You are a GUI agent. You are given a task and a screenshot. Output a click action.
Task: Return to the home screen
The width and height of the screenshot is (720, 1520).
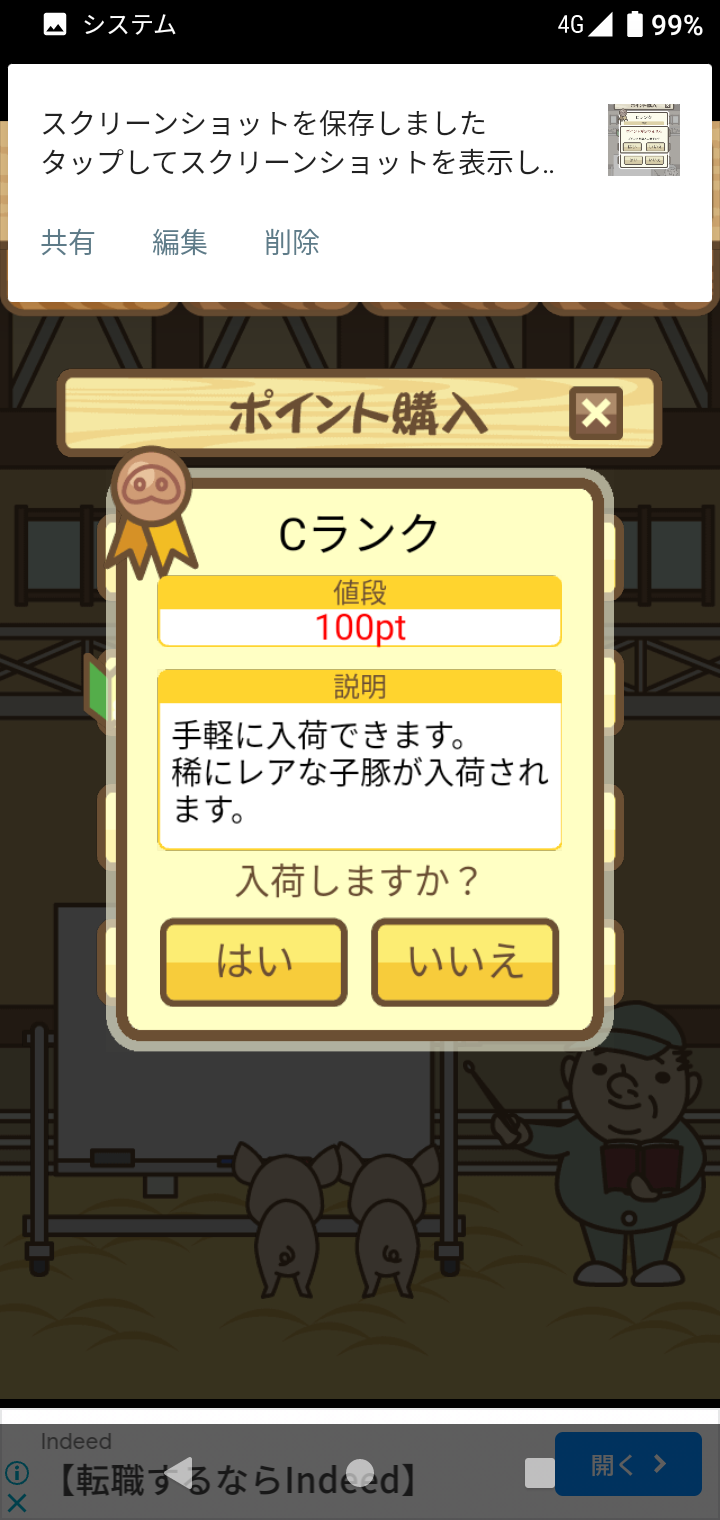tap(360, 1472)
